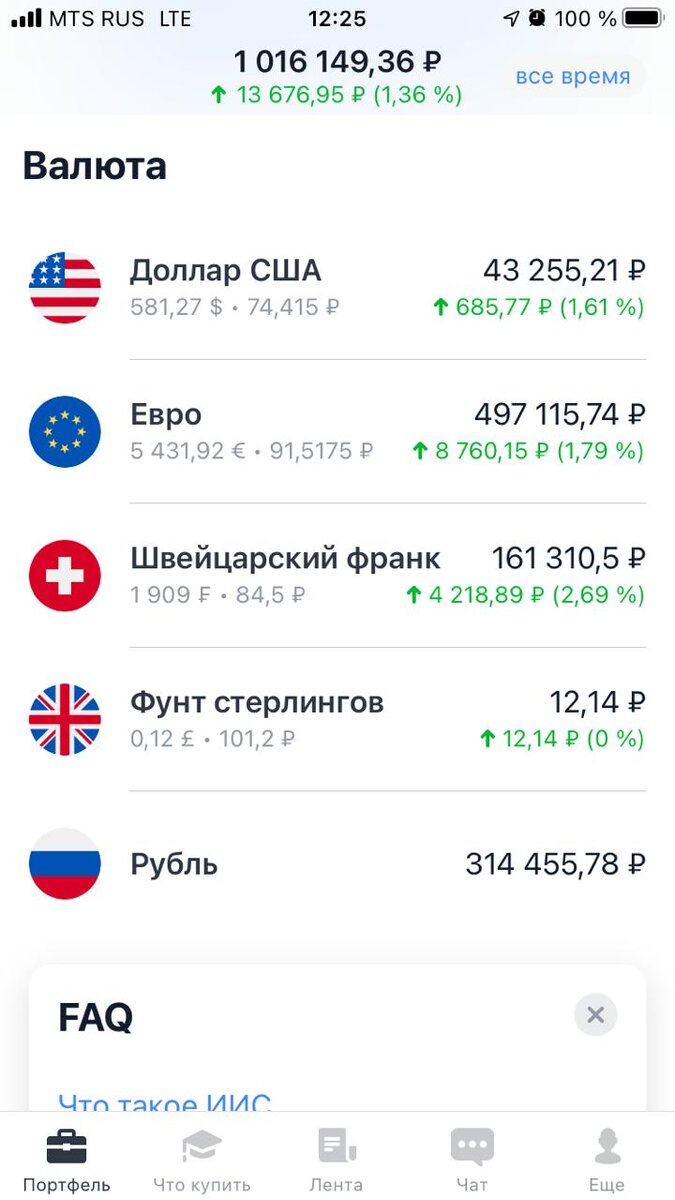The width and height of the screenshot is (675, 1200).
Task: Open the Лента feed tab
Action: coord(336,1160)
